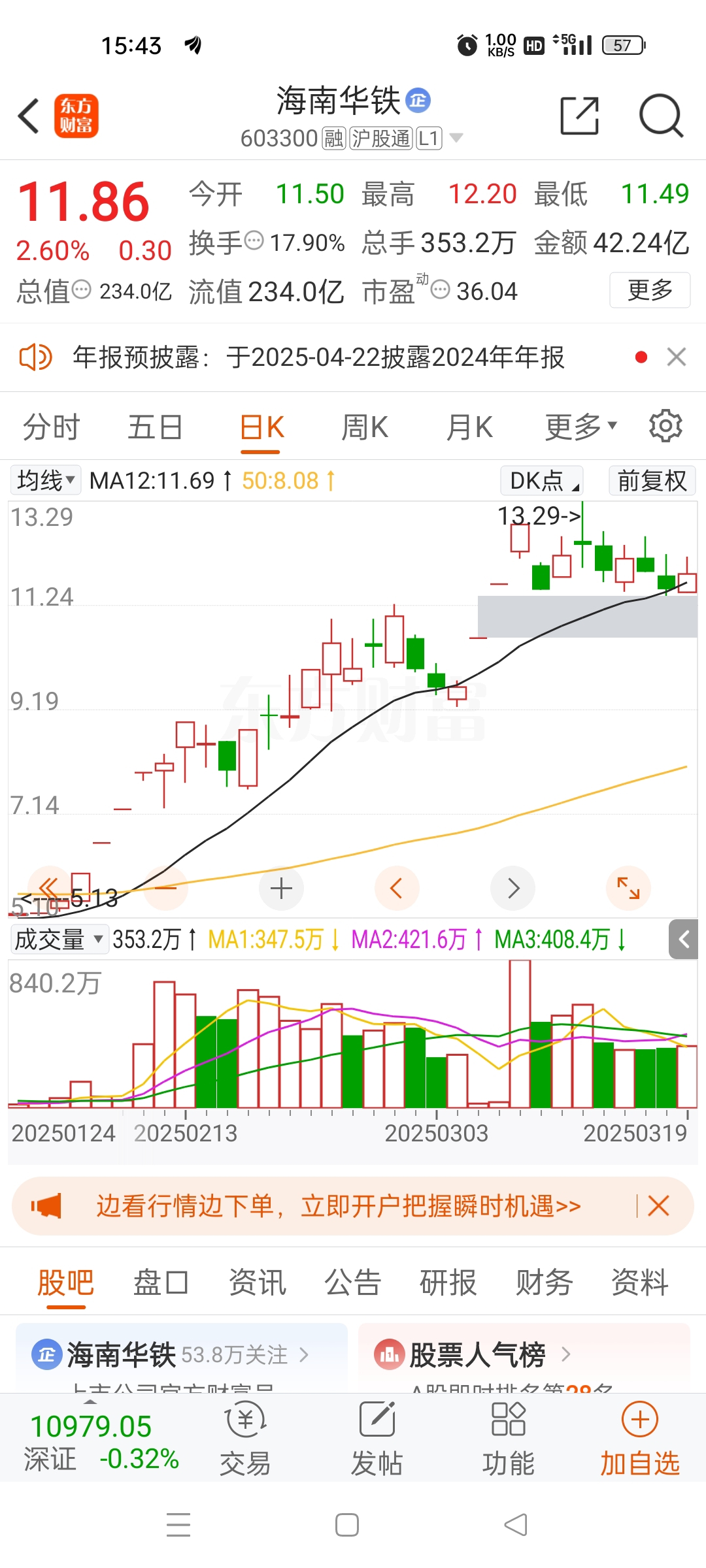The height and width of the screenshot is (1568, 706).
Task: Share this stock page
Action: click(579, 116)
